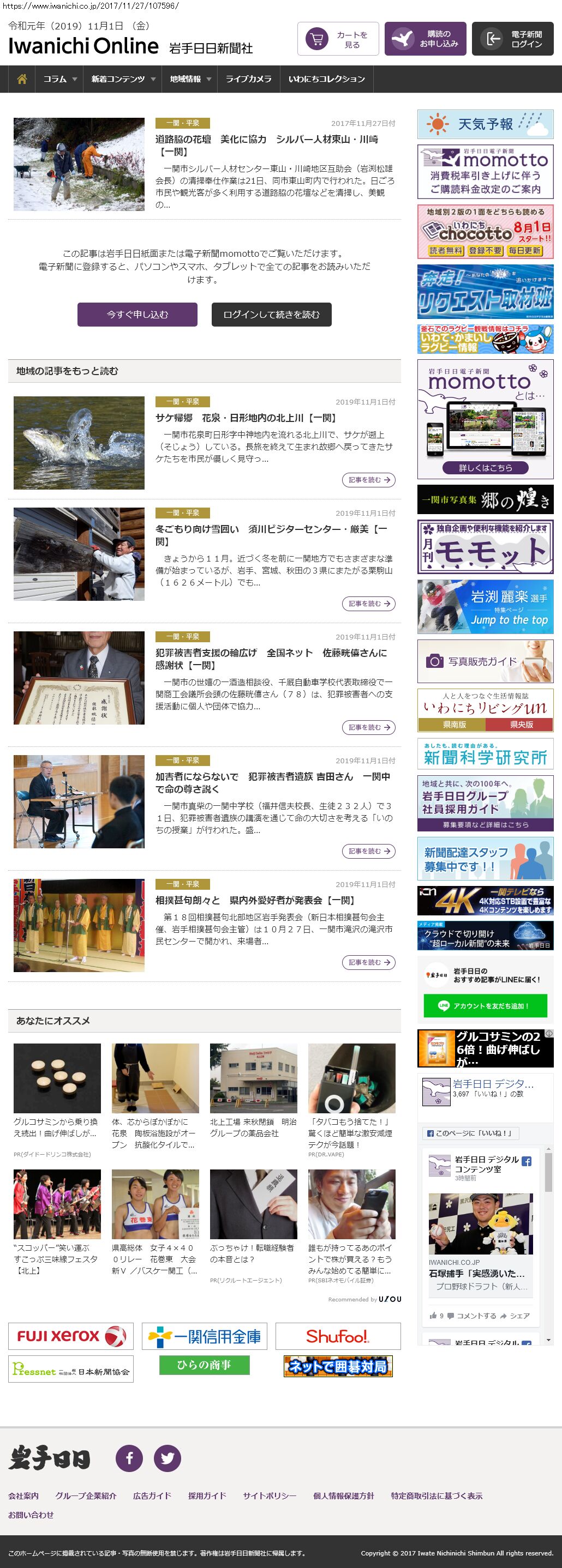The image size is (562, 1568).
Task: View the shopping cart (カートを見る)
Action: tap(338, 40)
